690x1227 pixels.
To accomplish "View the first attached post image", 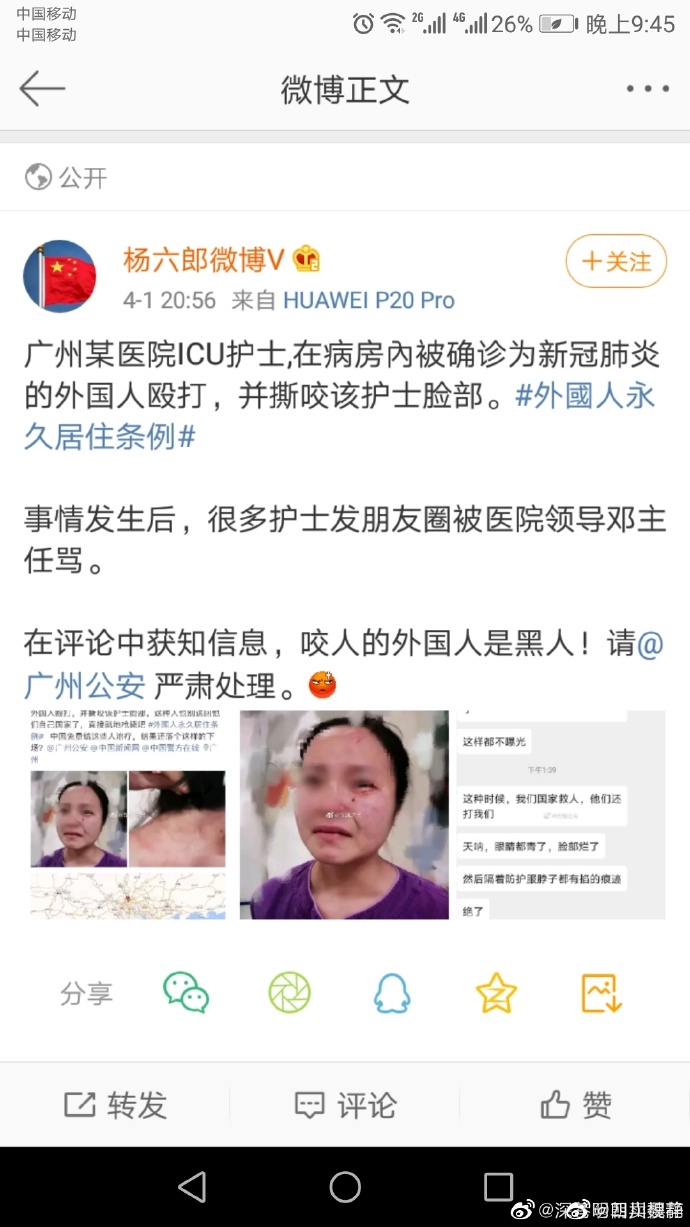I will coord(127,814).
